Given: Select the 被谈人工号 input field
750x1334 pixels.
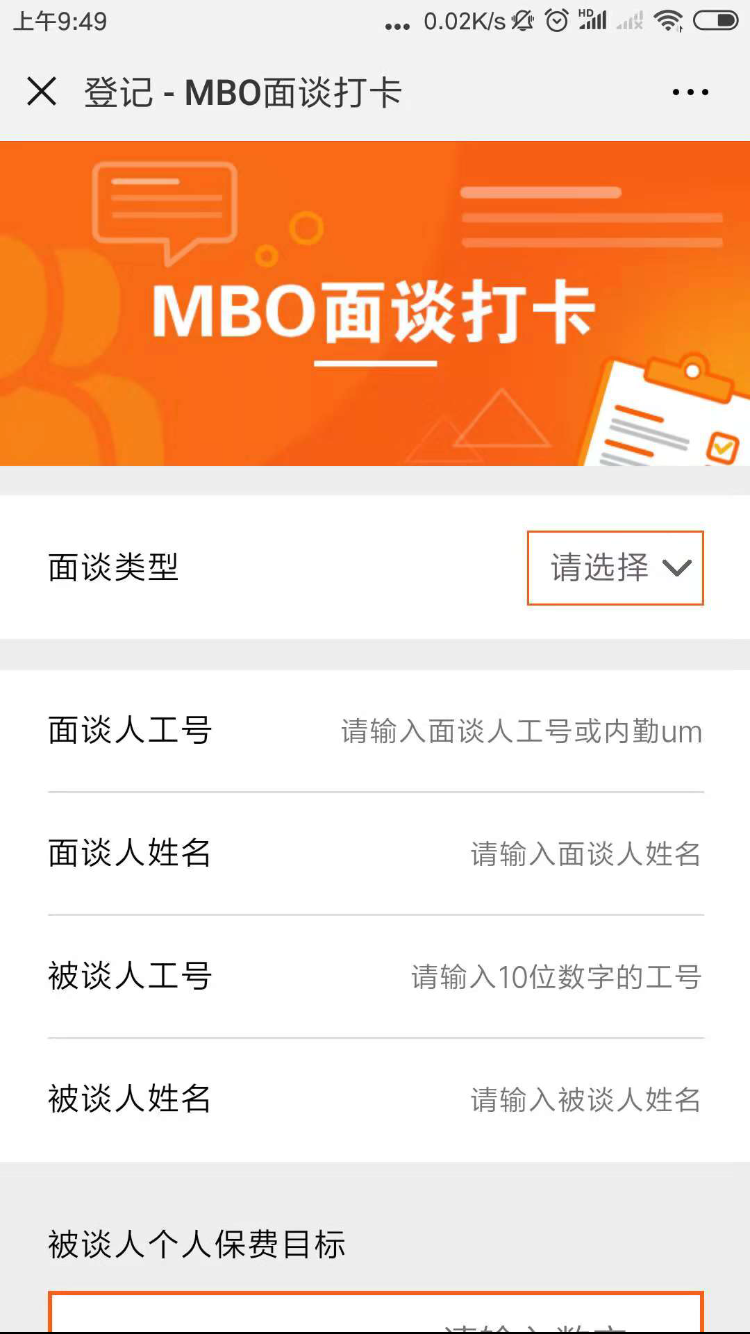Looking at the screenshot, I should coord(556,977).
